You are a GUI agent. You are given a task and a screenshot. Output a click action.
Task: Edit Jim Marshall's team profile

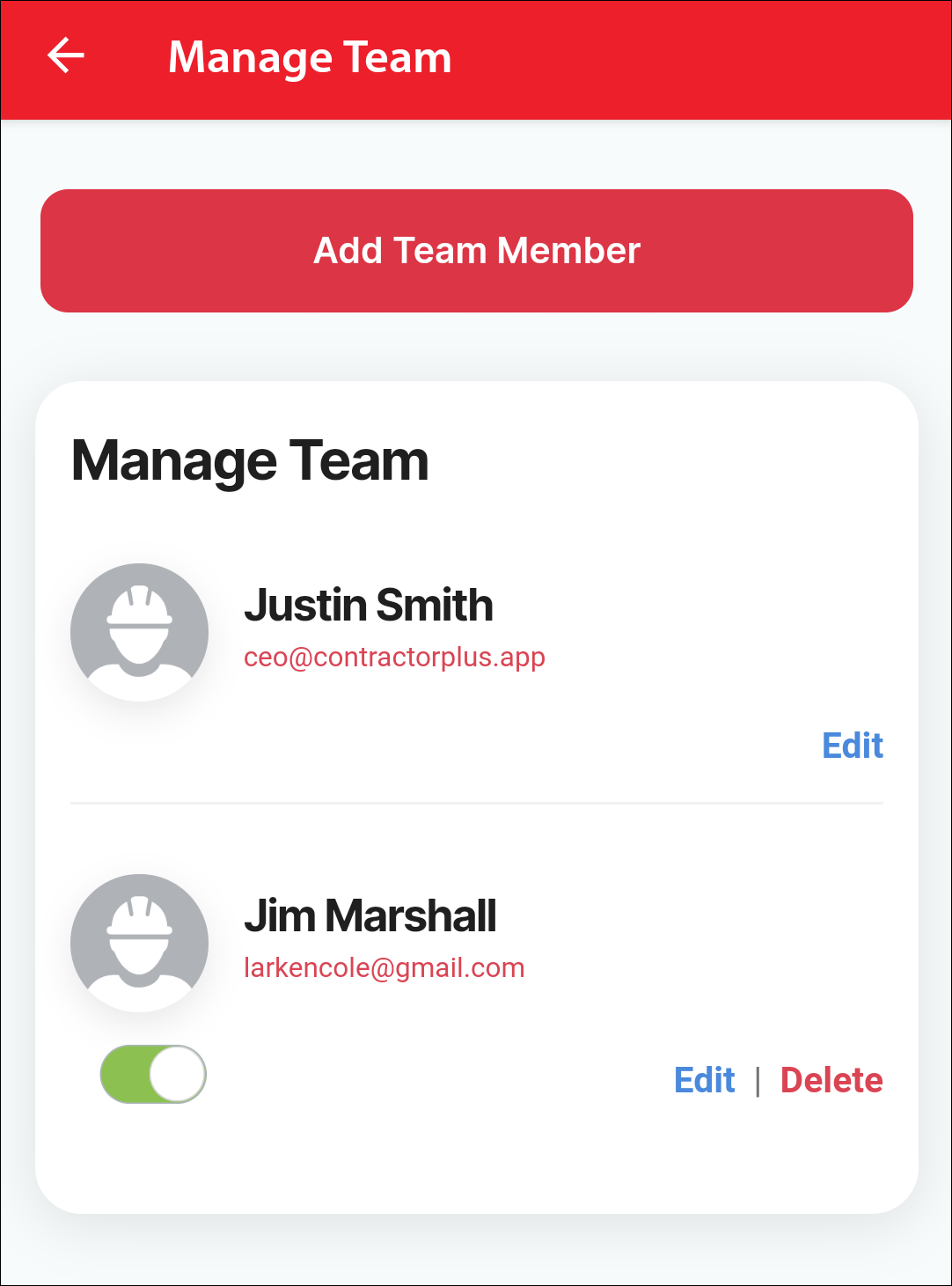[x=704, y=1080]
